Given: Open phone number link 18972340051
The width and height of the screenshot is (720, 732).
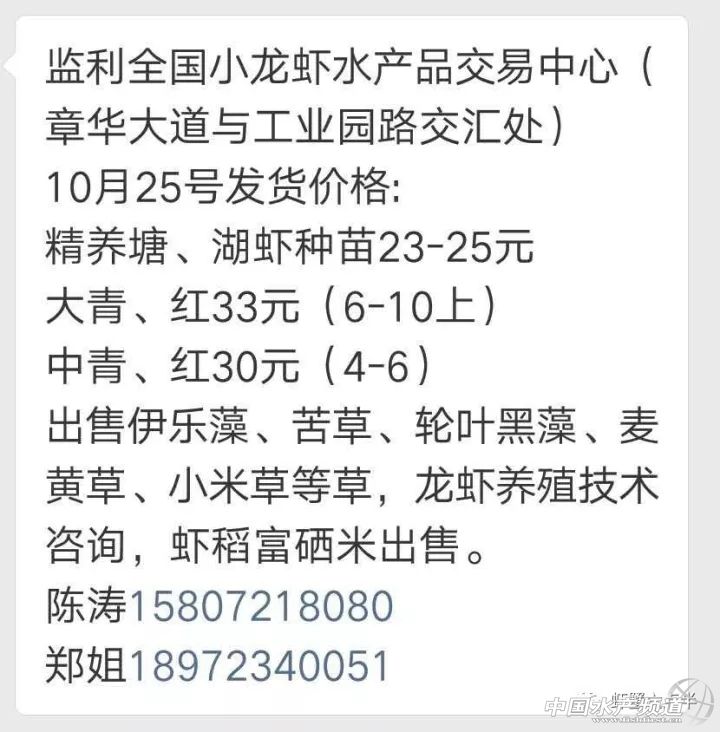Looking at the screenshot, I should coord(258,664).
